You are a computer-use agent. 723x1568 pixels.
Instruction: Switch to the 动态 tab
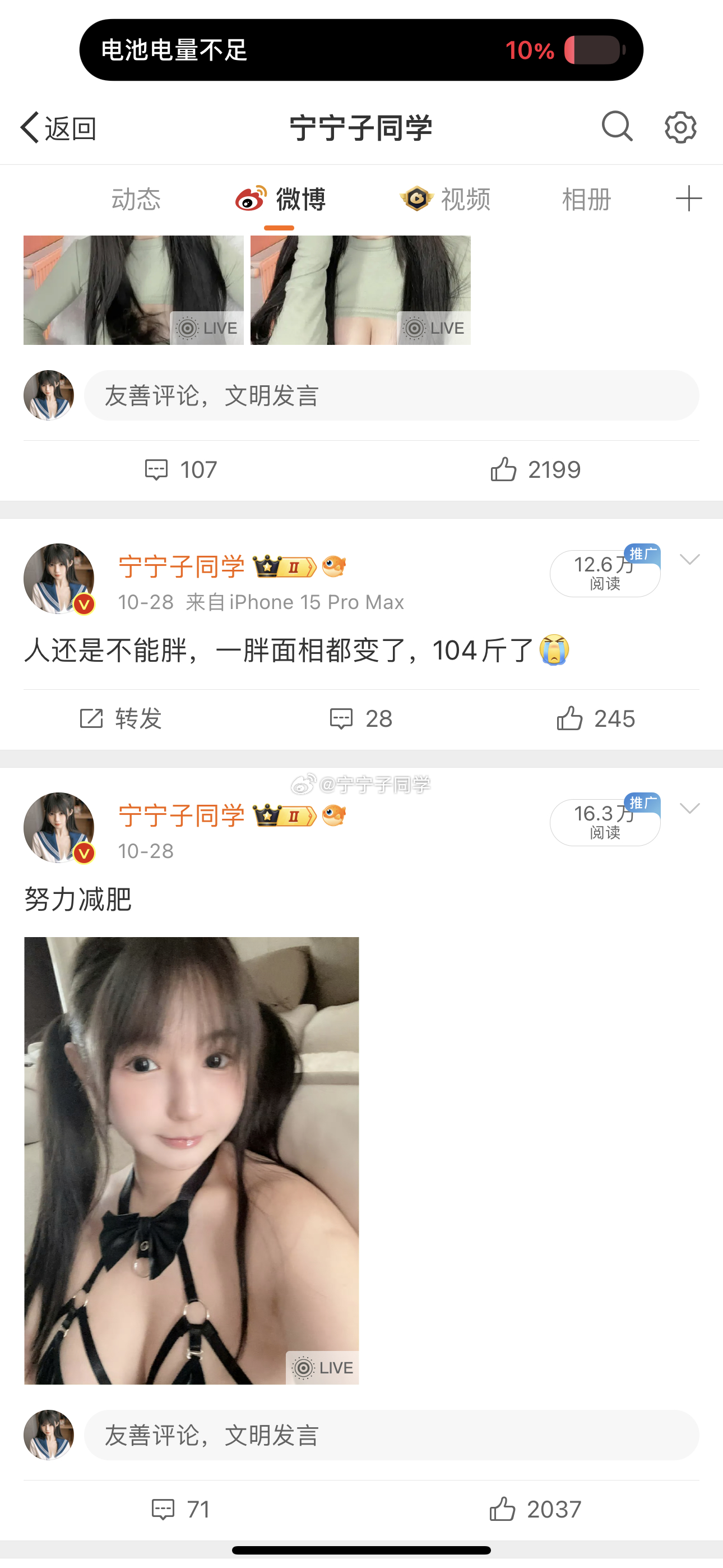click(x=136, y=199)
